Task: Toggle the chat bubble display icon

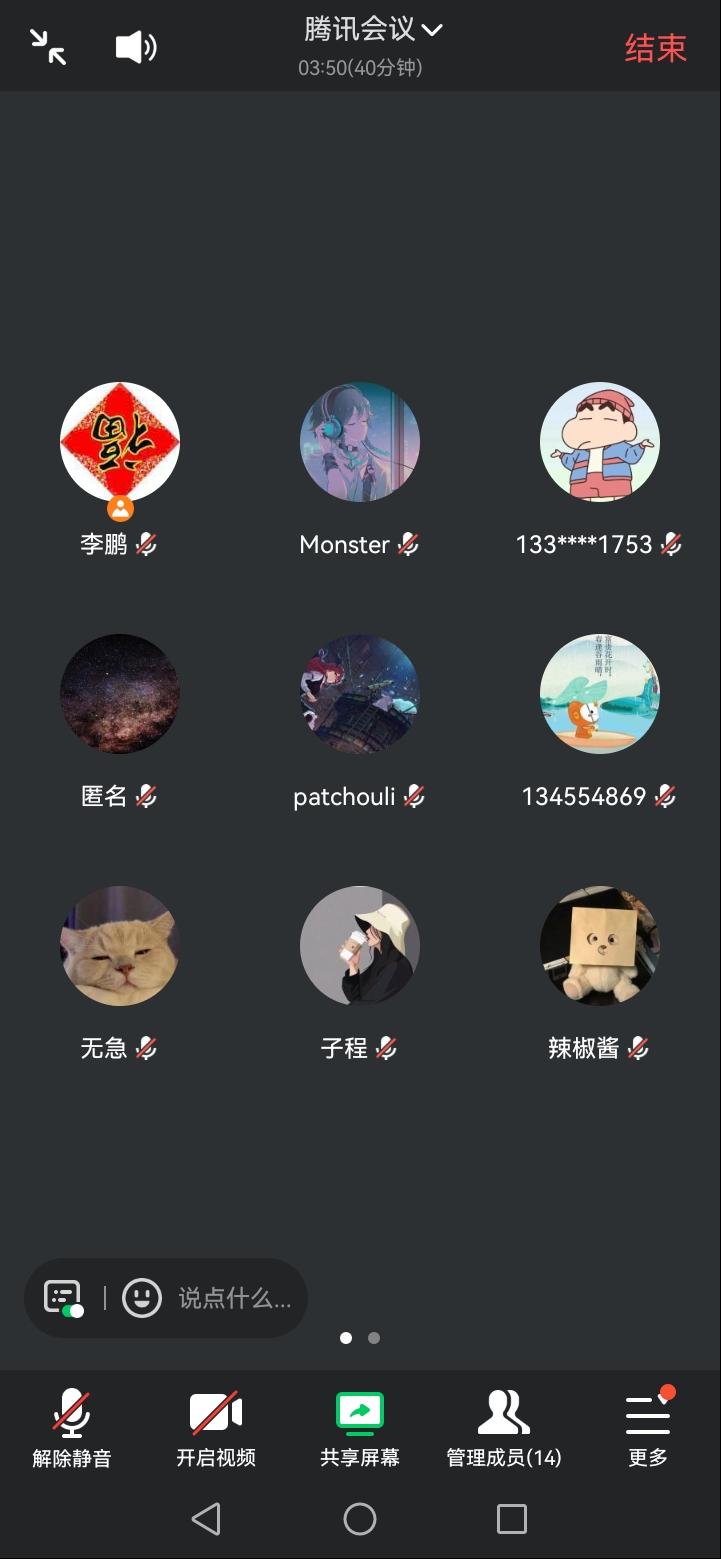Action: click(x=64, y=1298)
